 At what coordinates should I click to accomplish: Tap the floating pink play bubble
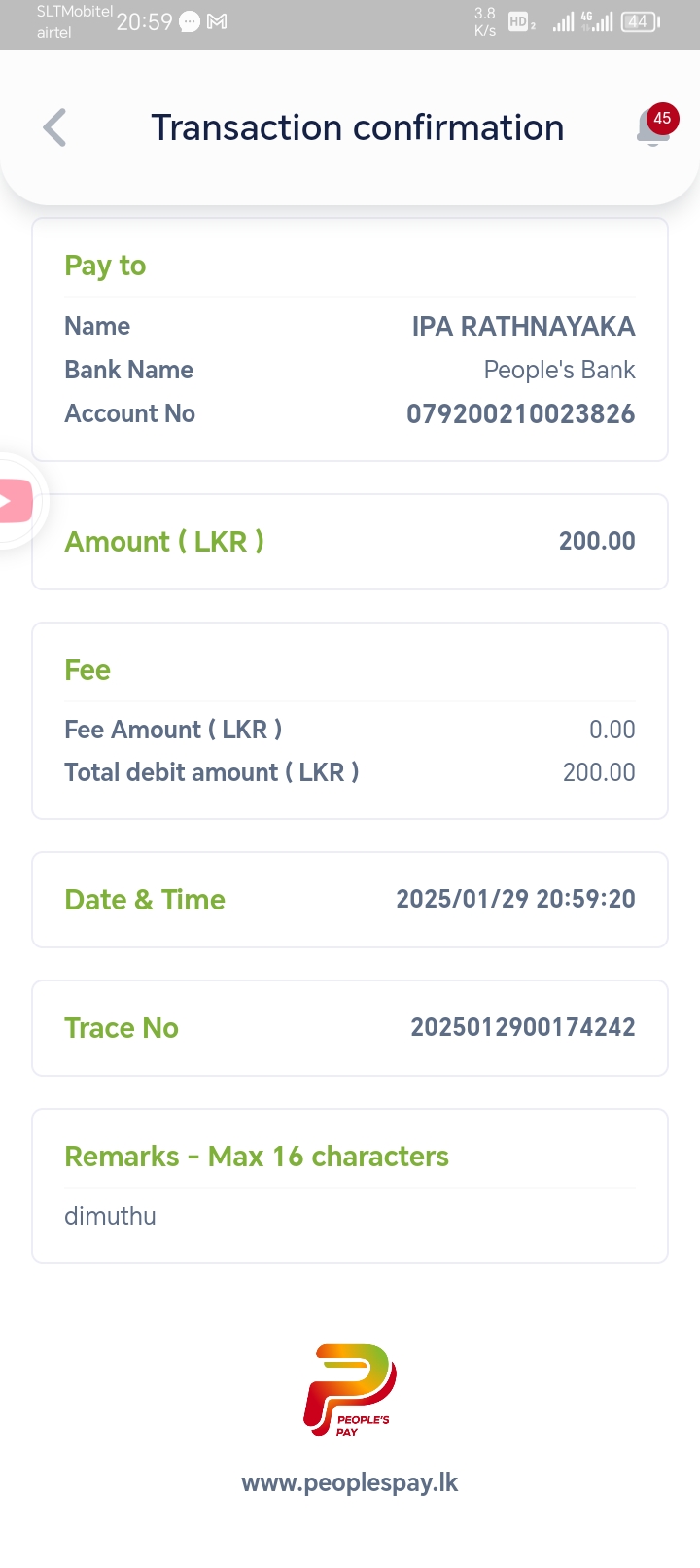(14, 502)
